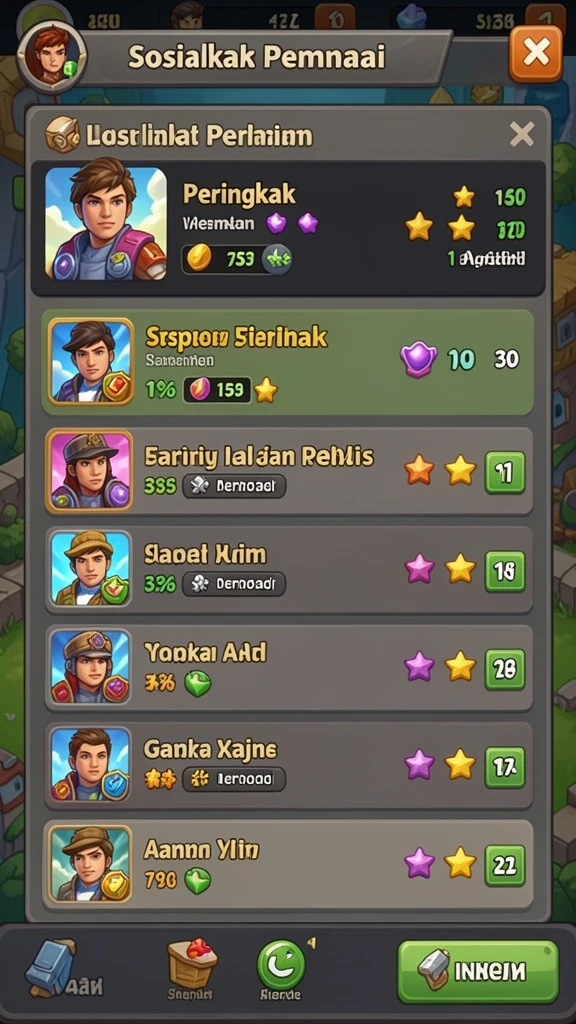Open the player avatar in the top-left corner
The image size is (576, 1024).
(x=52, y=55)
